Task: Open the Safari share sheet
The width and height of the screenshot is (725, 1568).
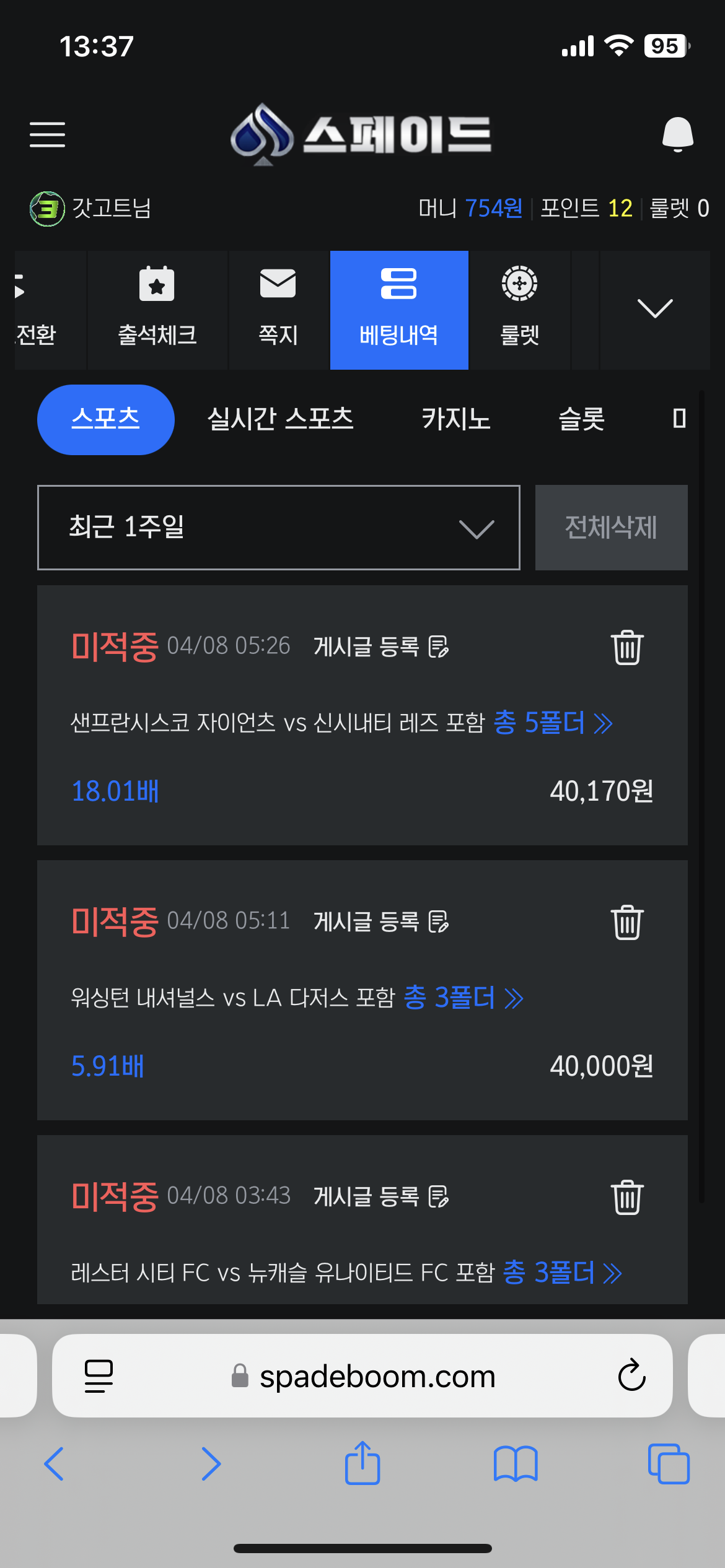Action: (362, 1463)
